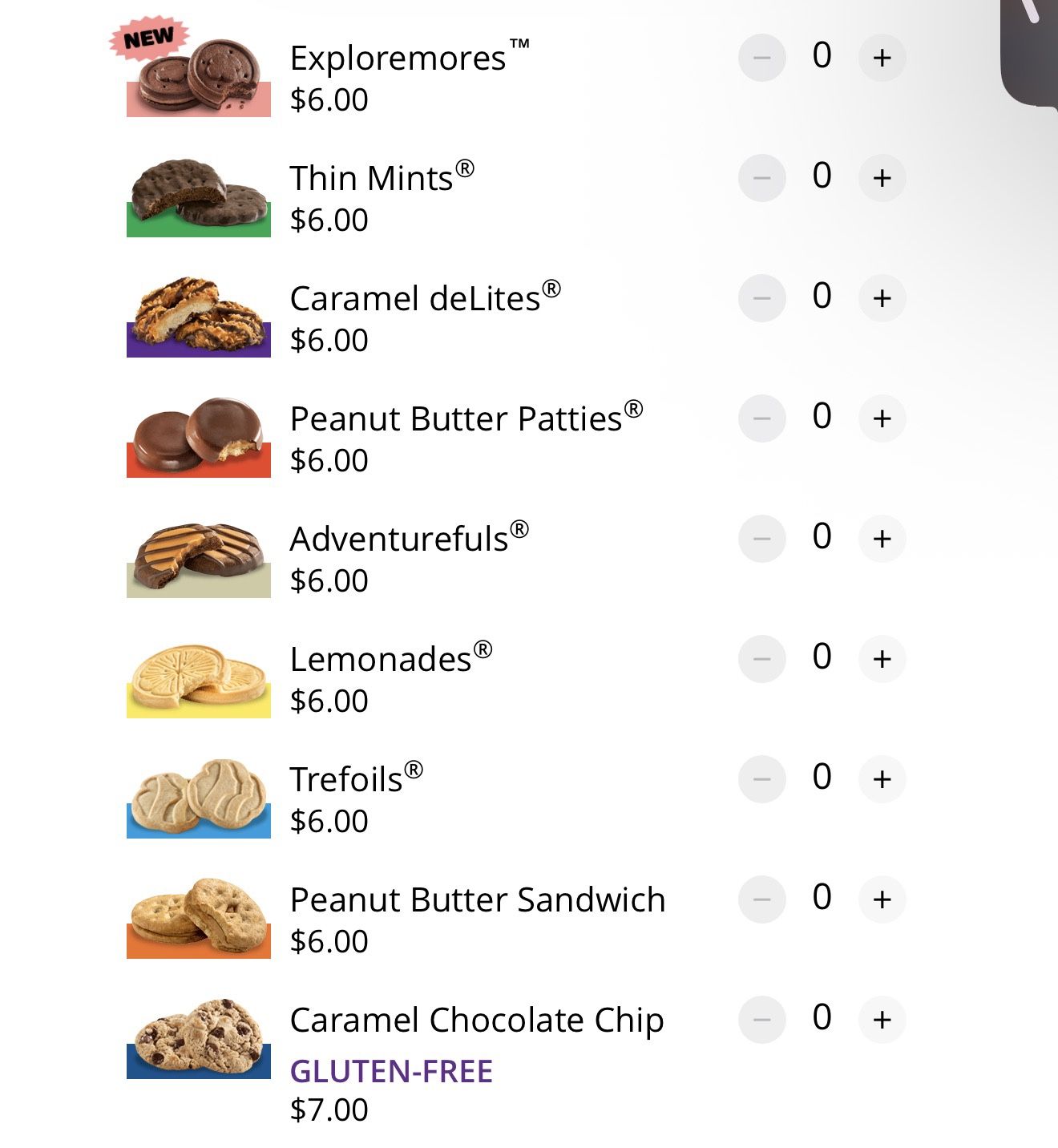The height and width of the screenshot is (1148, 1058).
Task: Increase the Lemonades quantity
Action: coord(882,658)
